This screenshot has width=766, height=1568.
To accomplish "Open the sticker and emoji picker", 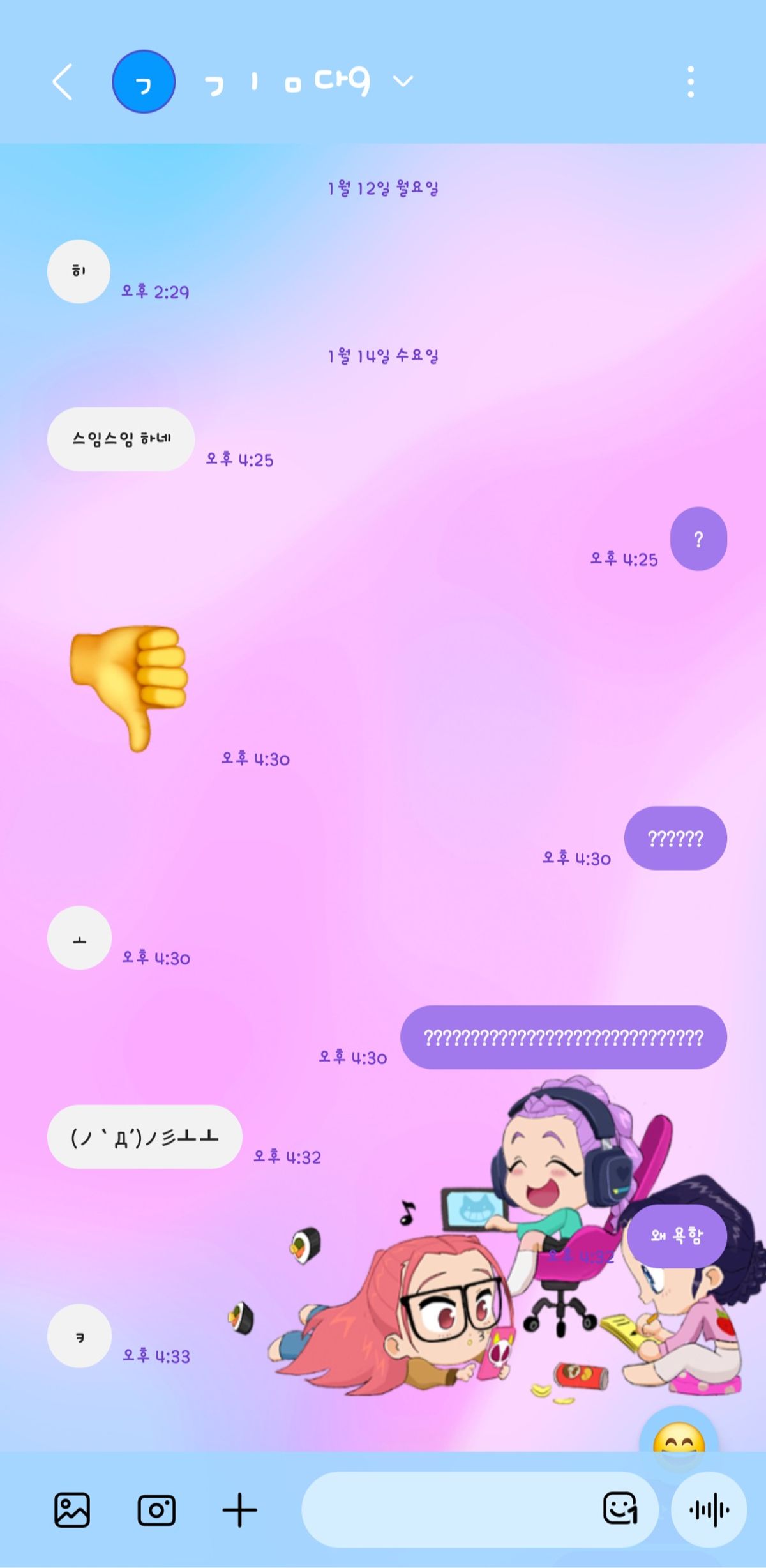I will click(620, 1509).
